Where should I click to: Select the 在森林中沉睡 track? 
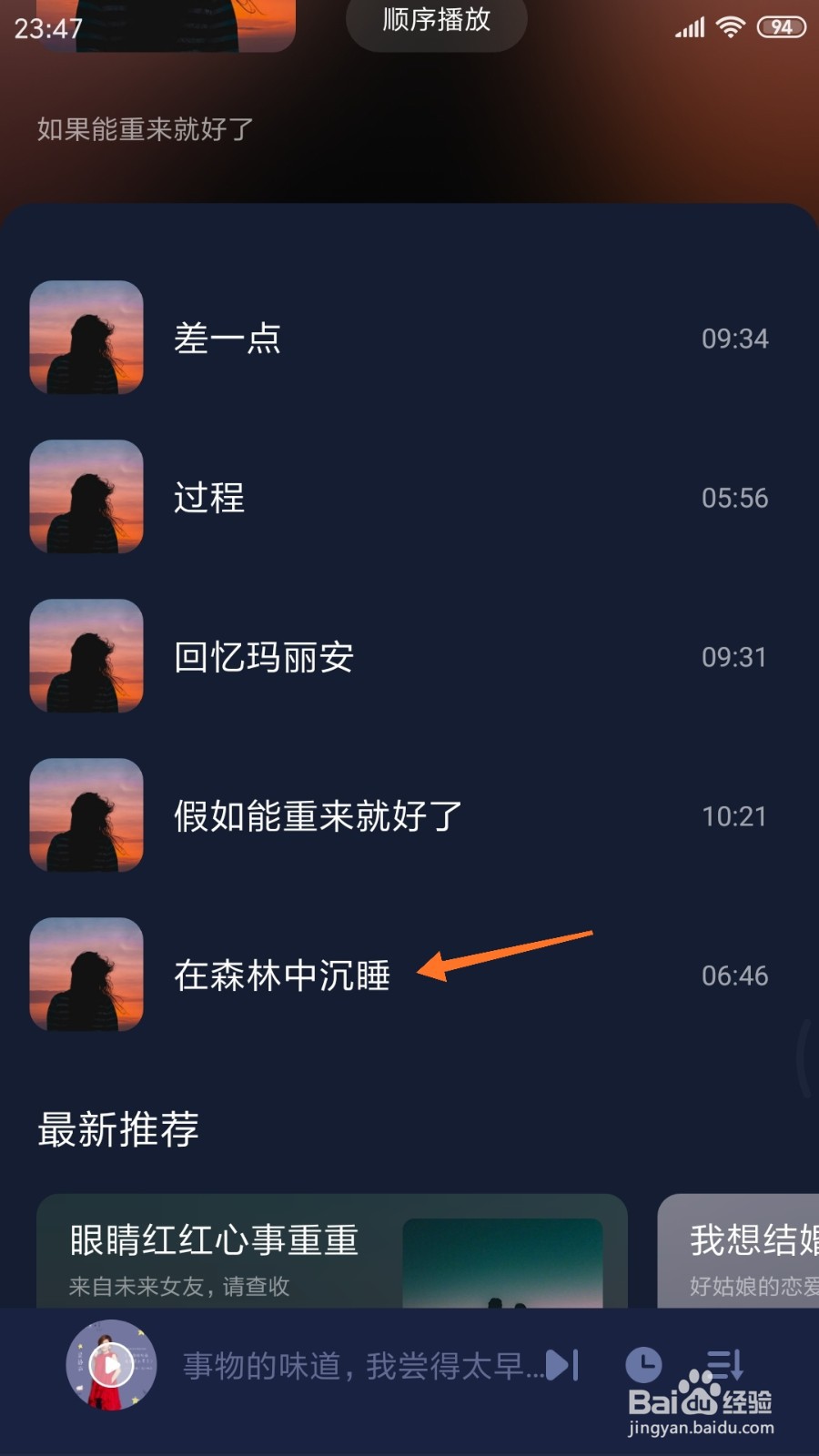coord(281,975)
